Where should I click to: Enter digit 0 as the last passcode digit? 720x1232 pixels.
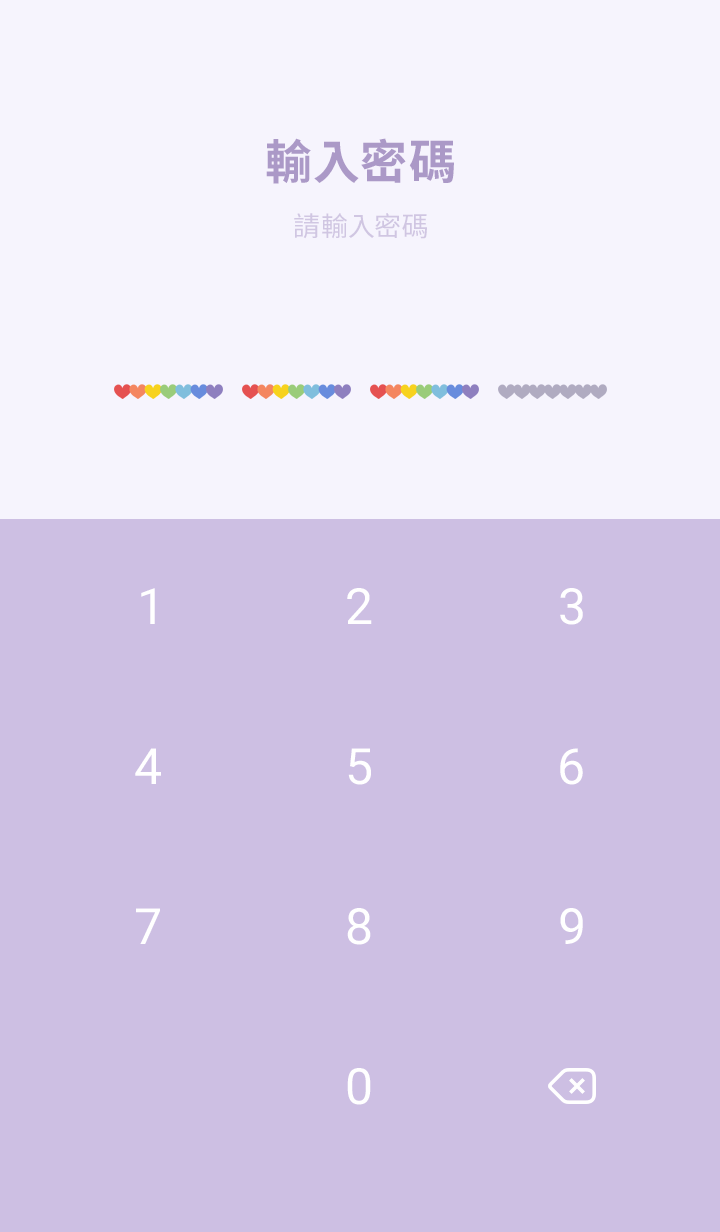pyautogui.click(x=359, y=1087)
